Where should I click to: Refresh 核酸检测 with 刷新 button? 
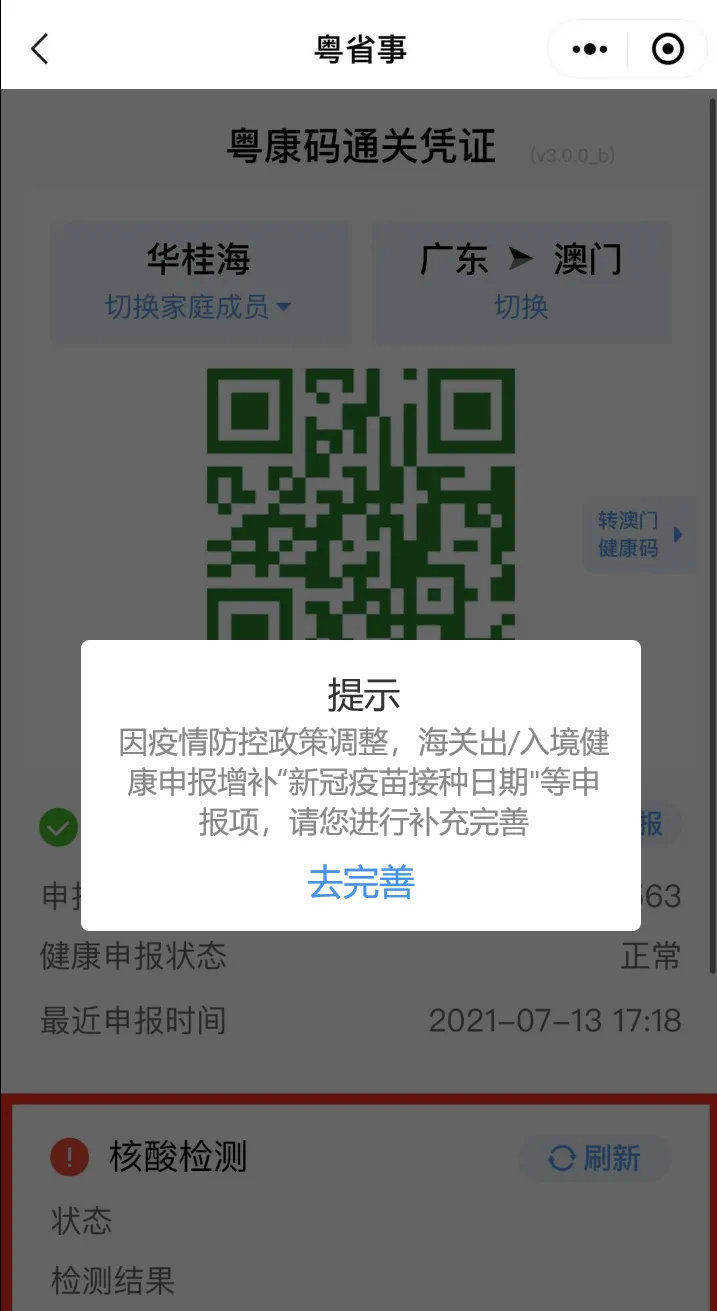coord(595,1158)
